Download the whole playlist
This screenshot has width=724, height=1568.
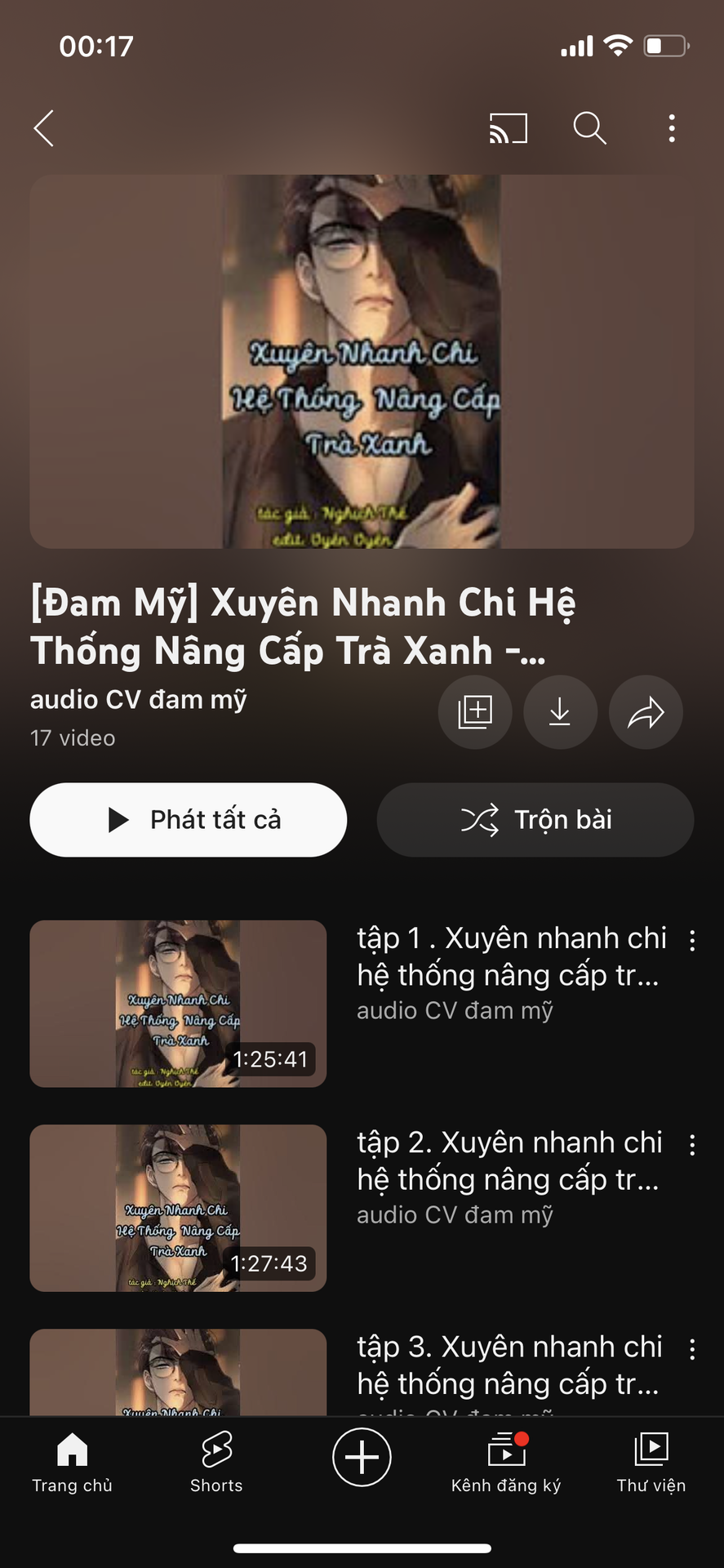[560, 712]
